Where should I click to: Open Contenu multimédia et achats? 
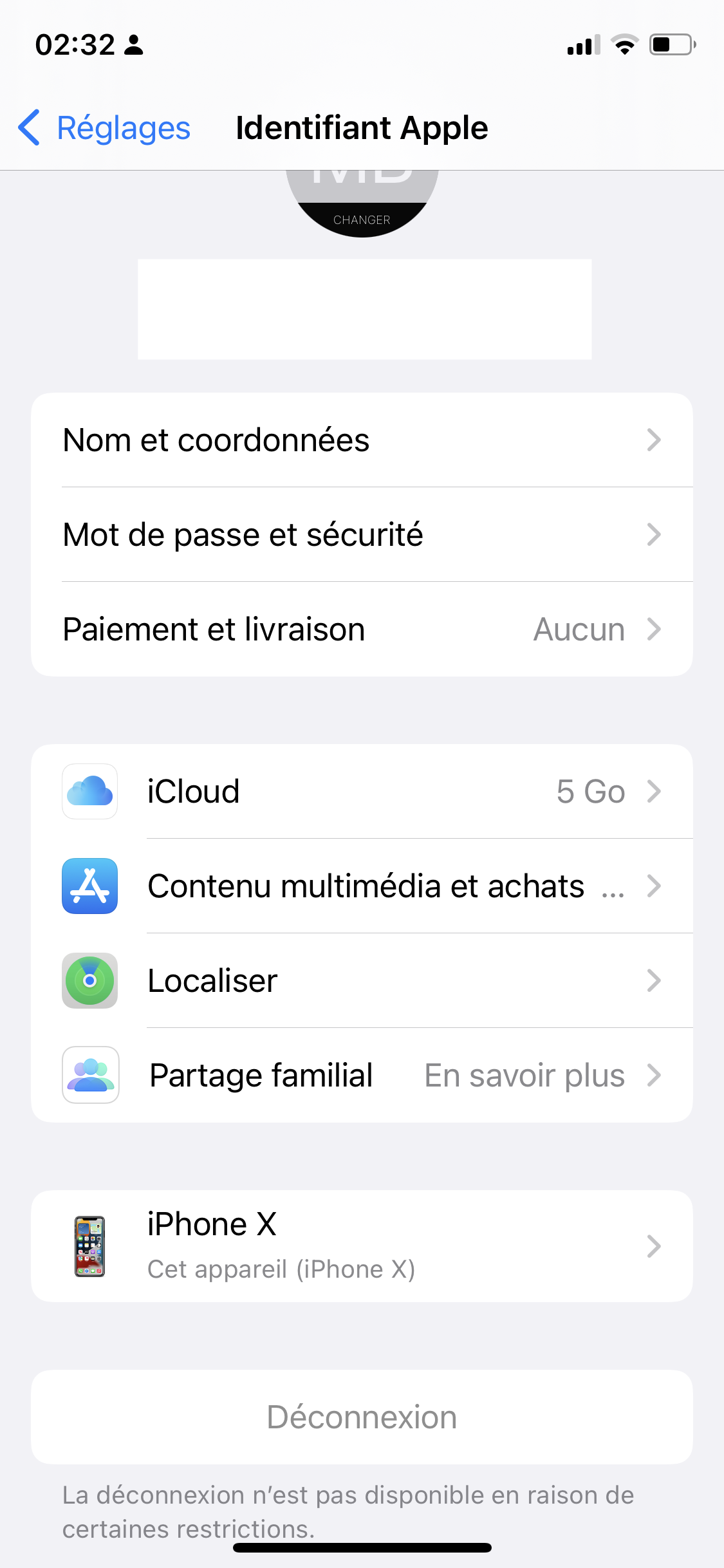(x=362, y=886)
